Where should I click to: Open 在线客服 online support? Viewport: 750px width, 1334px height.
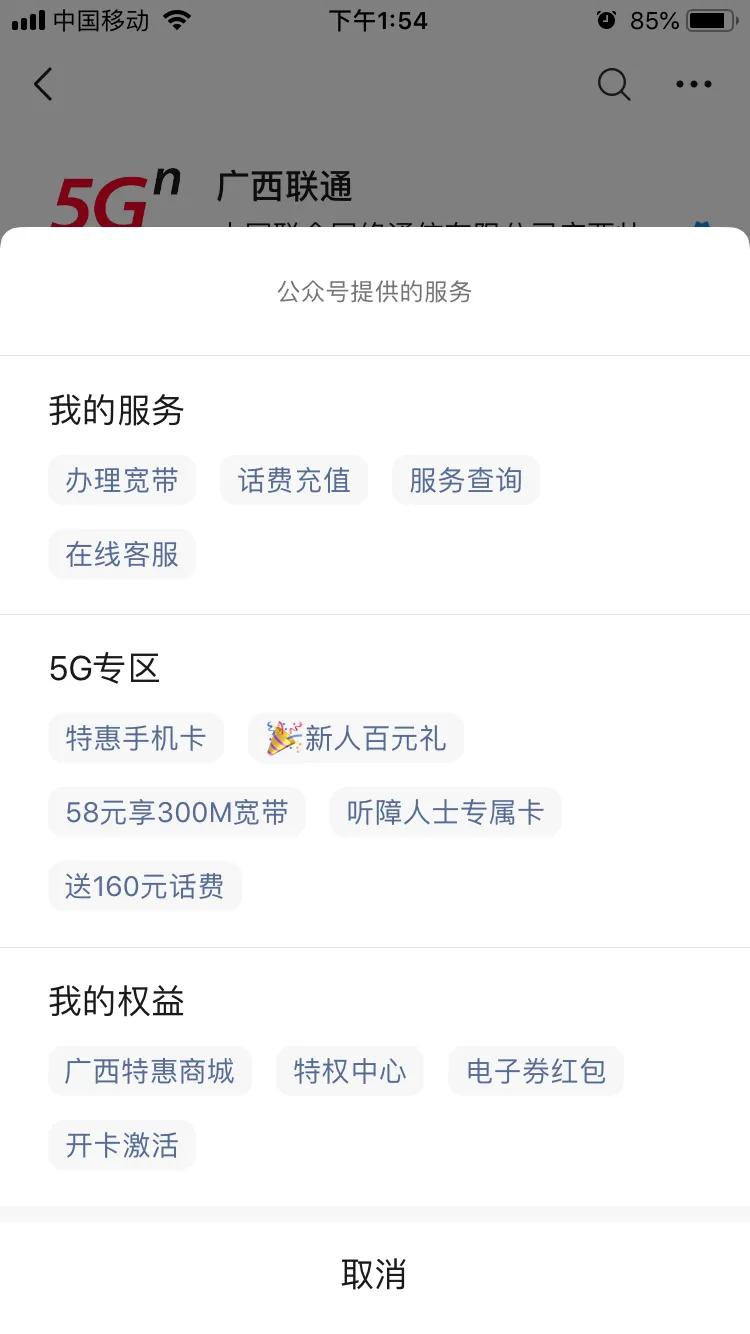122,554
